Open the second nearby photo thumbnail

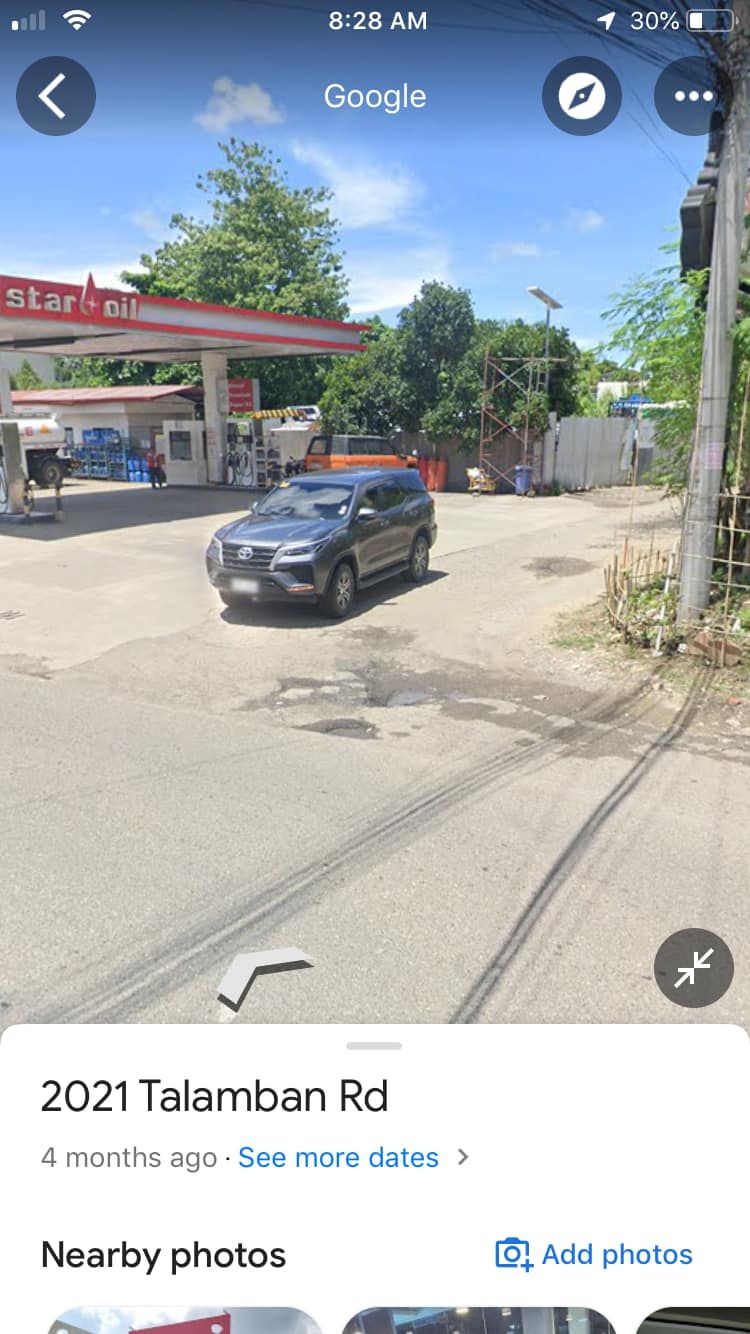pos(479,1320)
